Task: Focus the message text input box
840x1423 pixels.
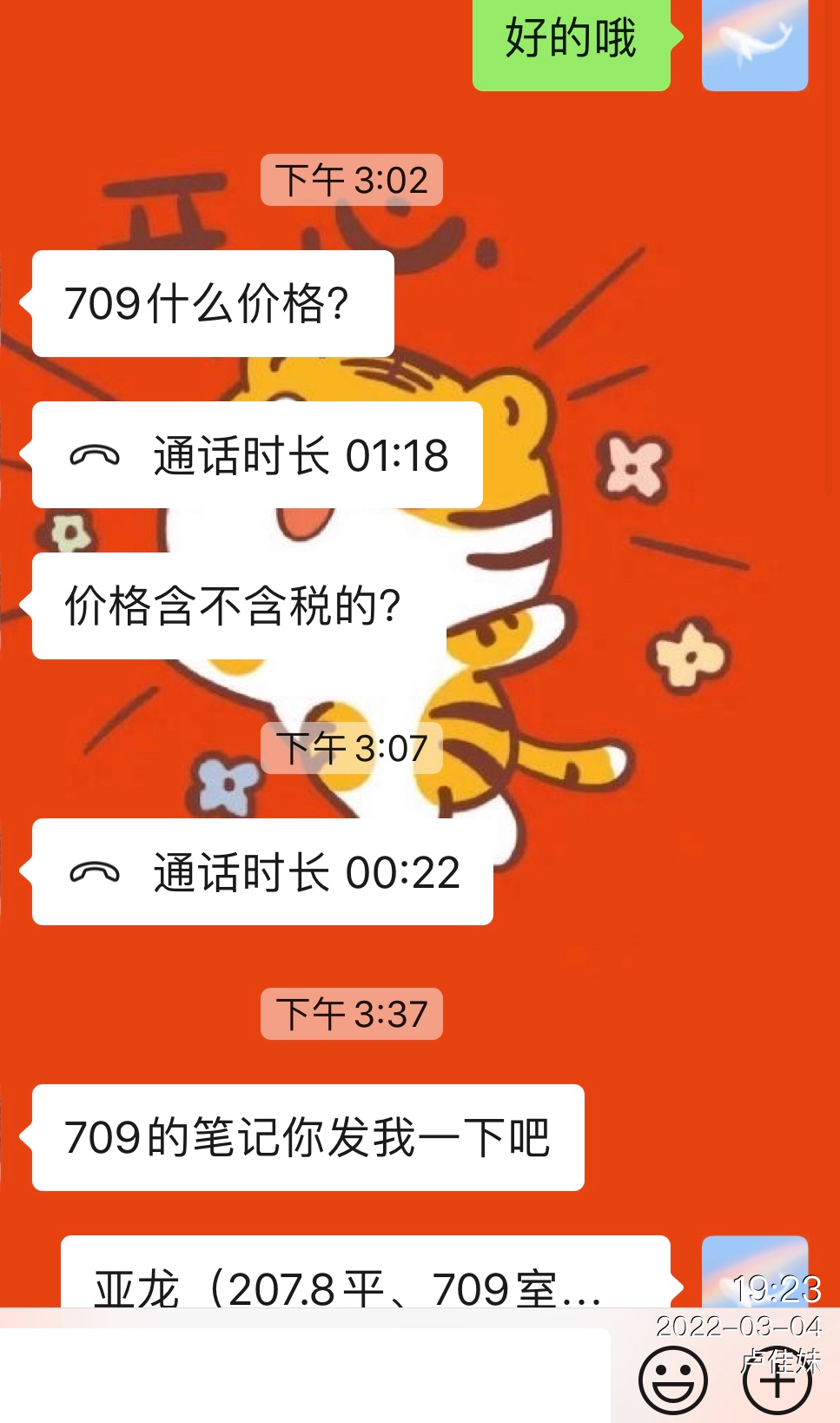Action: tap(304, 1377)
